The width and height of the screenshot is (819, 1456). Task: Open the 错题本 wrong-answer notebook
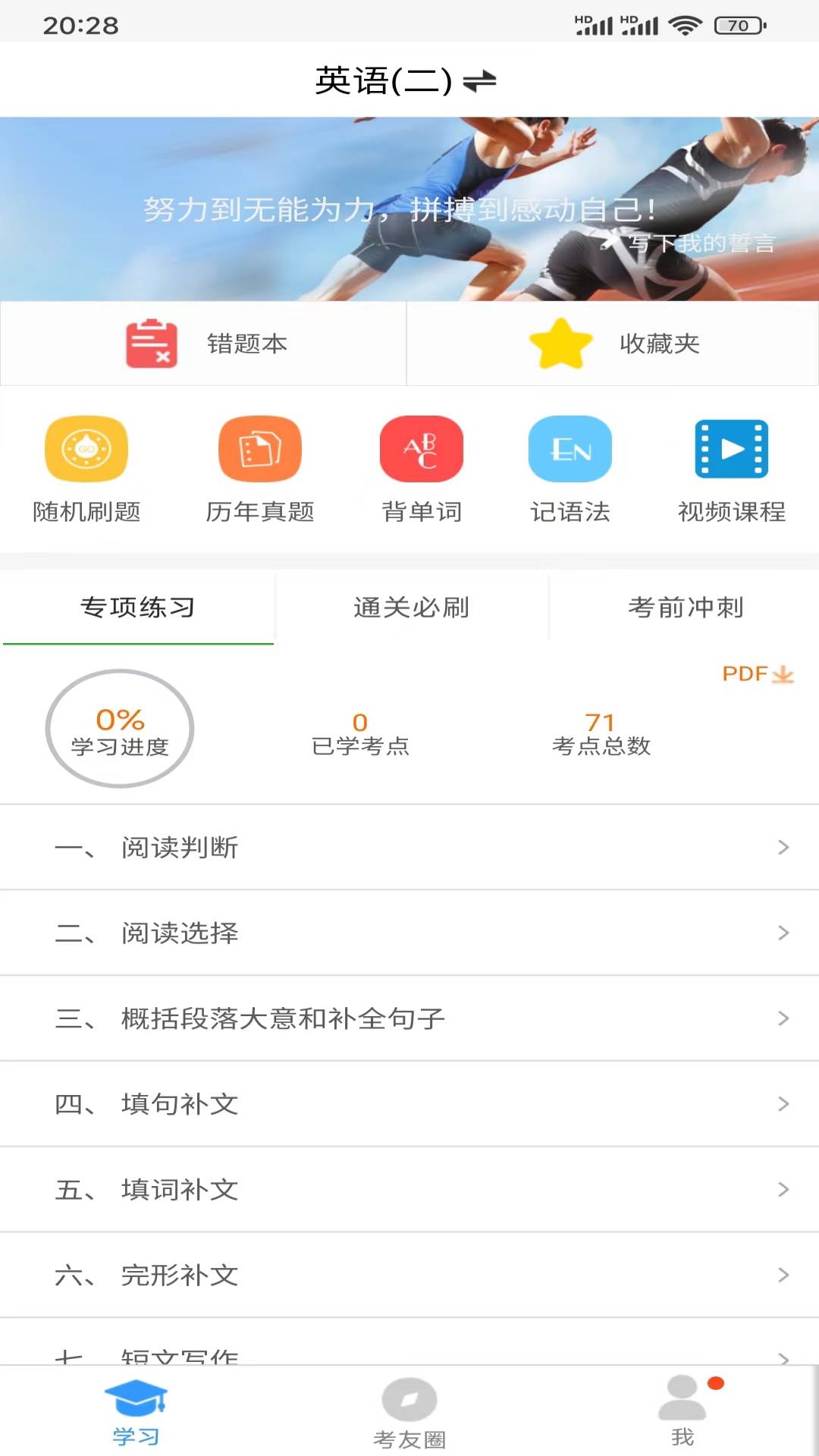click(205, 343)
